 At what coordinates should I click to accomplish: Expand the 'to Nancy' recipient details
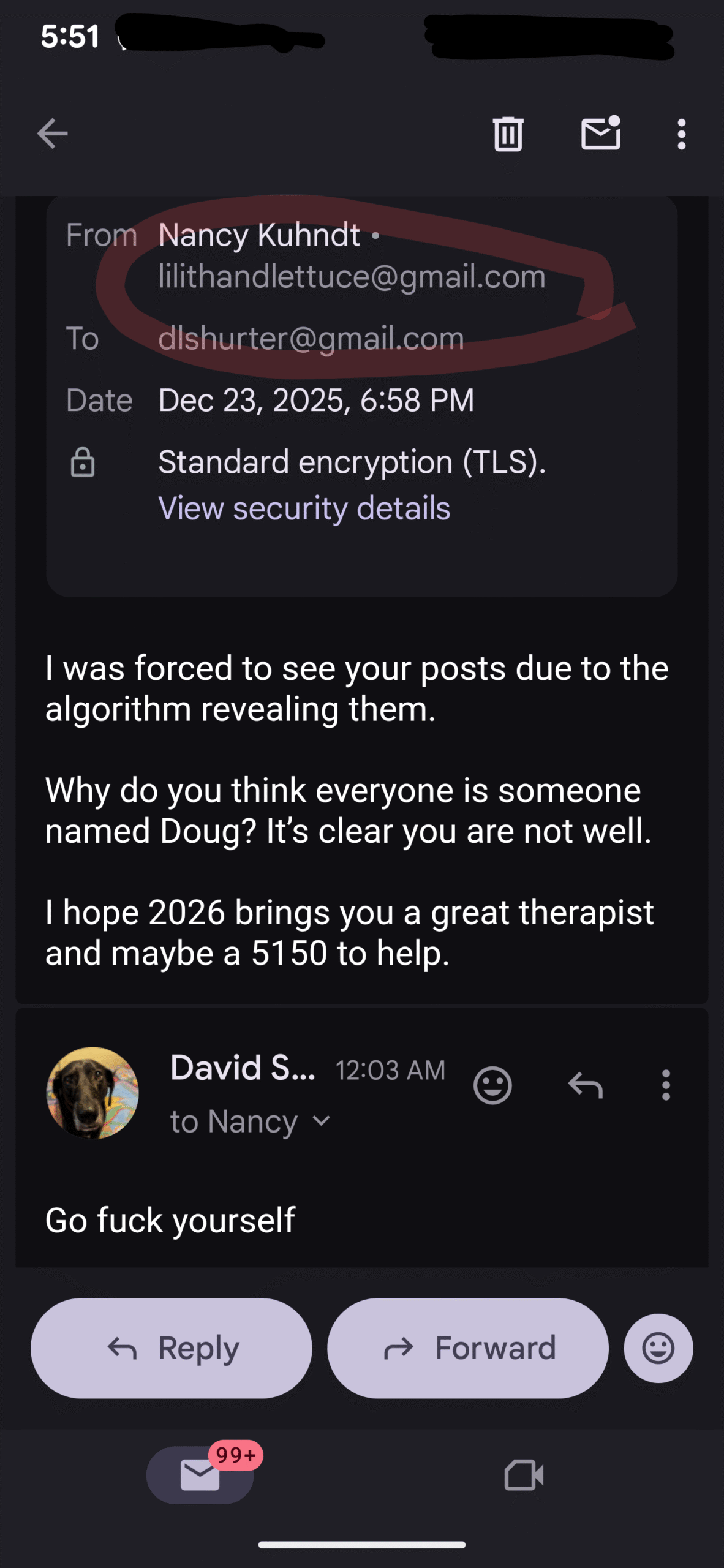[x=321, y=1121]
